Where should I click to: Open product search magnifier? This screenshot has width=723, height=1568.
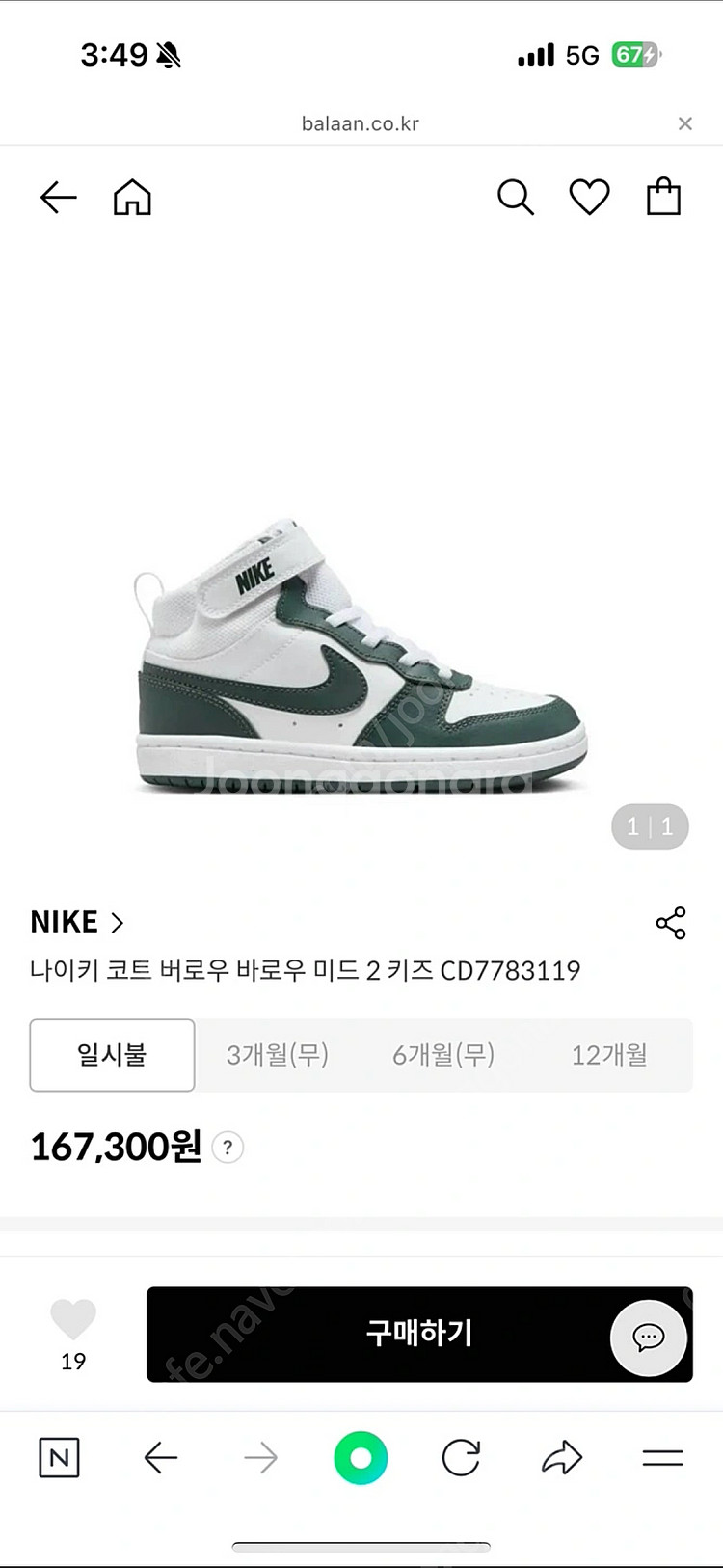pos(515,198)
